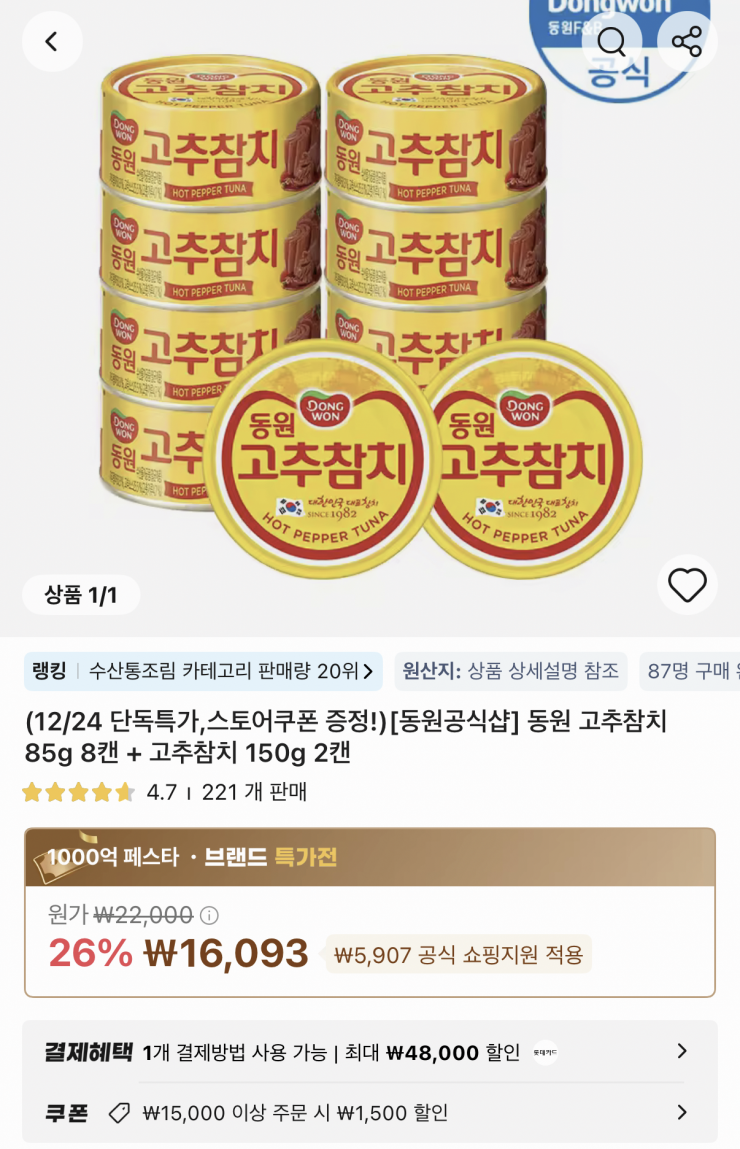Toggle the heart wishlist button
This screenshot has width=740, height=1149.
pyautogui.click(x=686, y=586)
